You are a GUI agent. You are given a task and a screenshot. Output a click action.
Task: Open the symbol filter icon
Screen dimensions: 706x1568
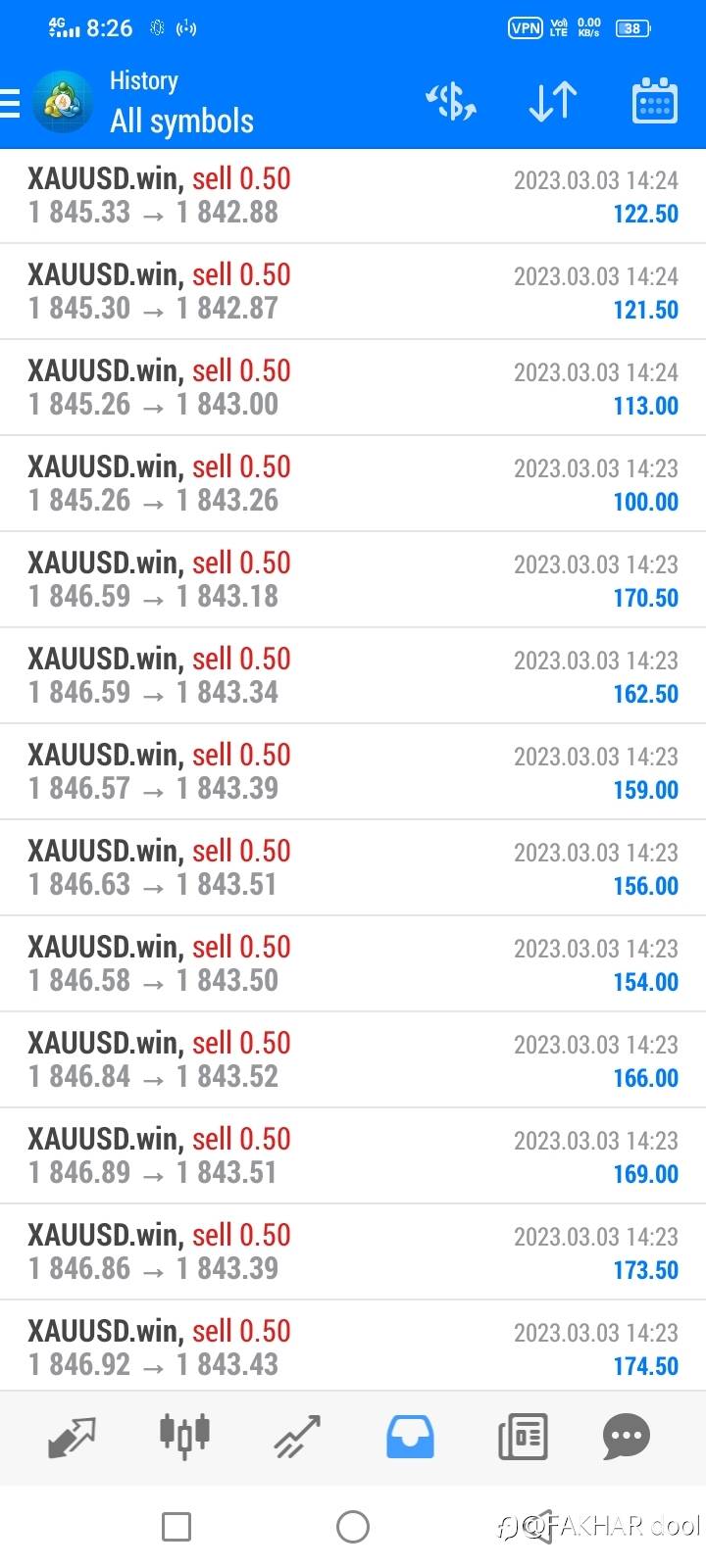coord(451,102)
